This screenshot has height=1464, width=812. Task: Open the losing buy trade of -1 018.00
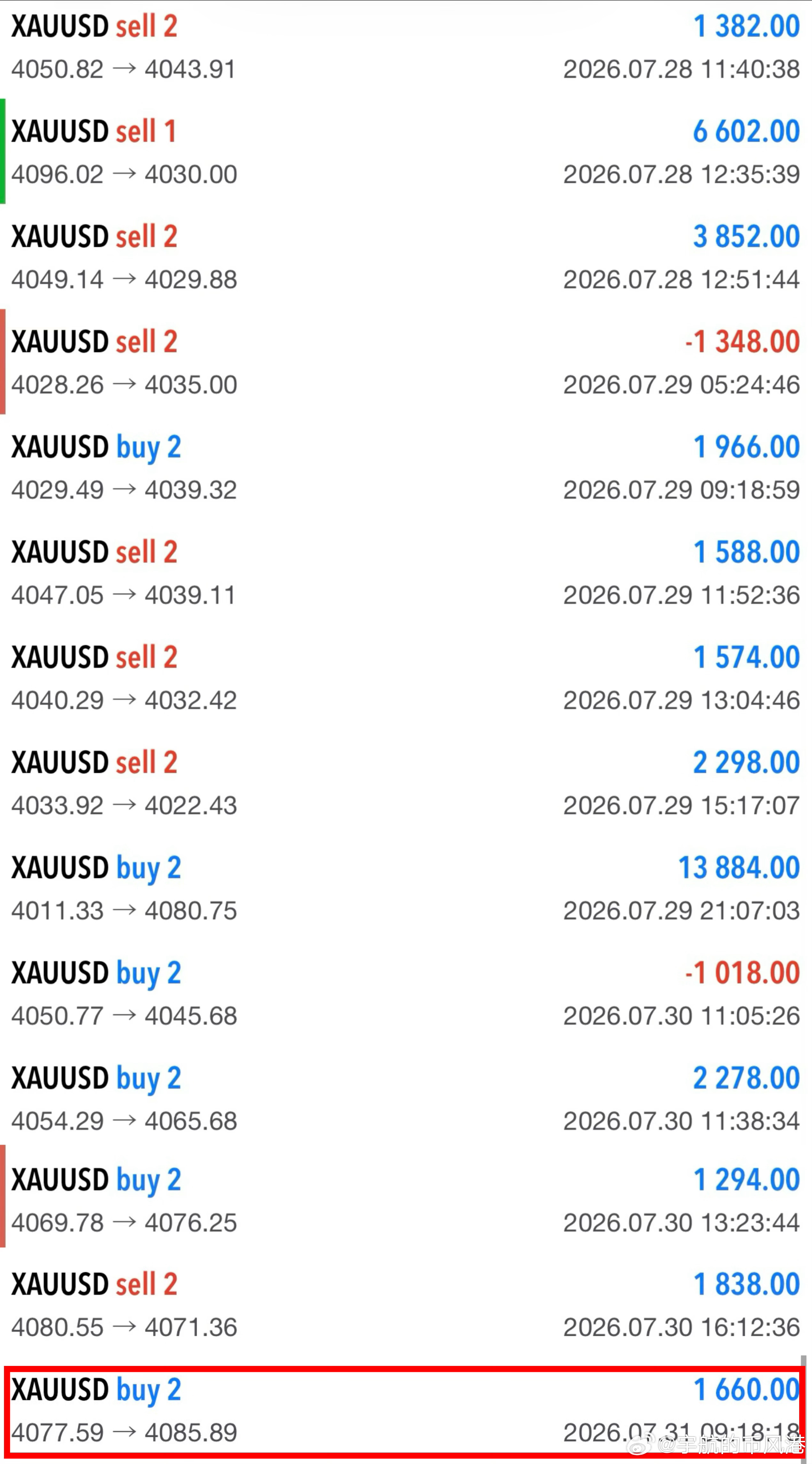pyautogui.click(x=406, y=993)
